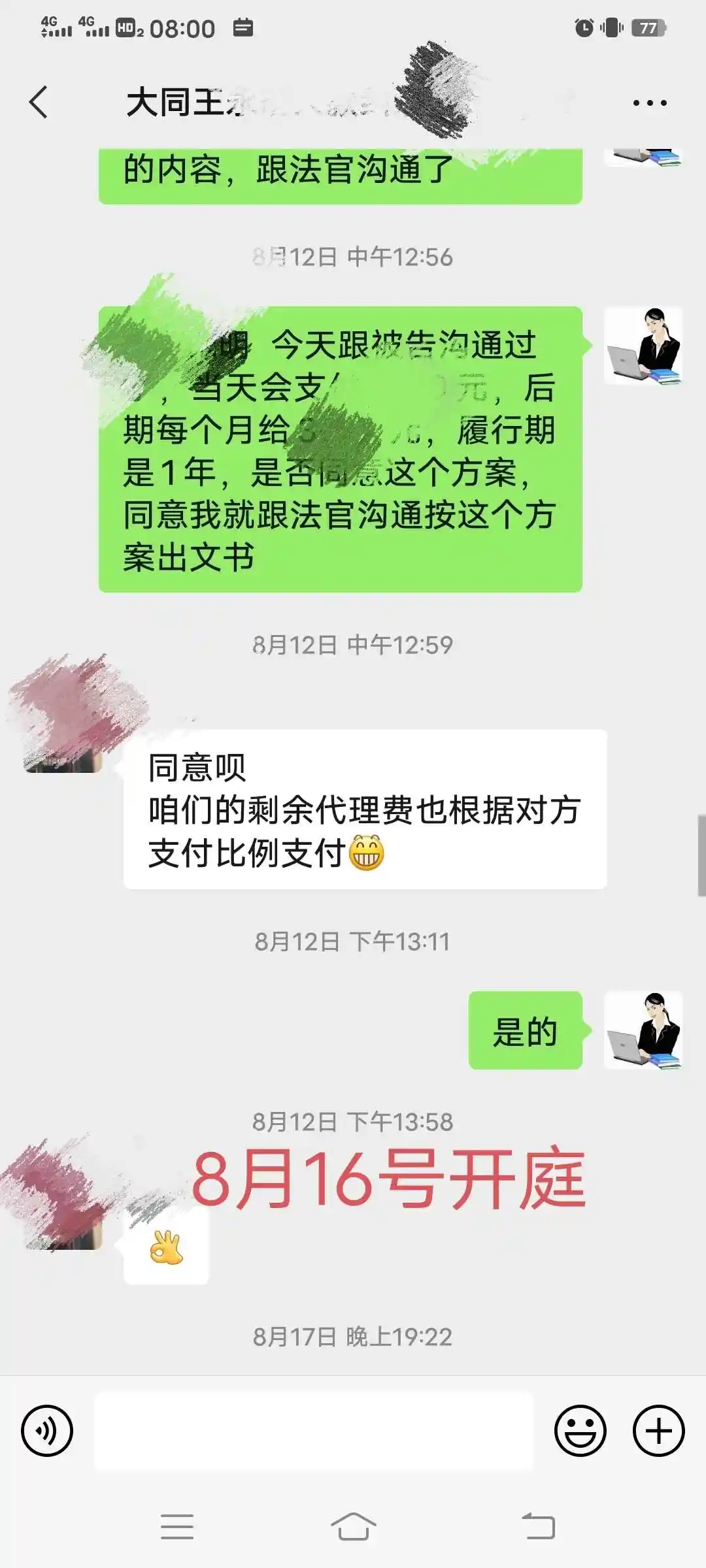This screenshot has height=1568, width=706.
Task: Open the emoji sticker panel
Action: tap(580, 1430)
